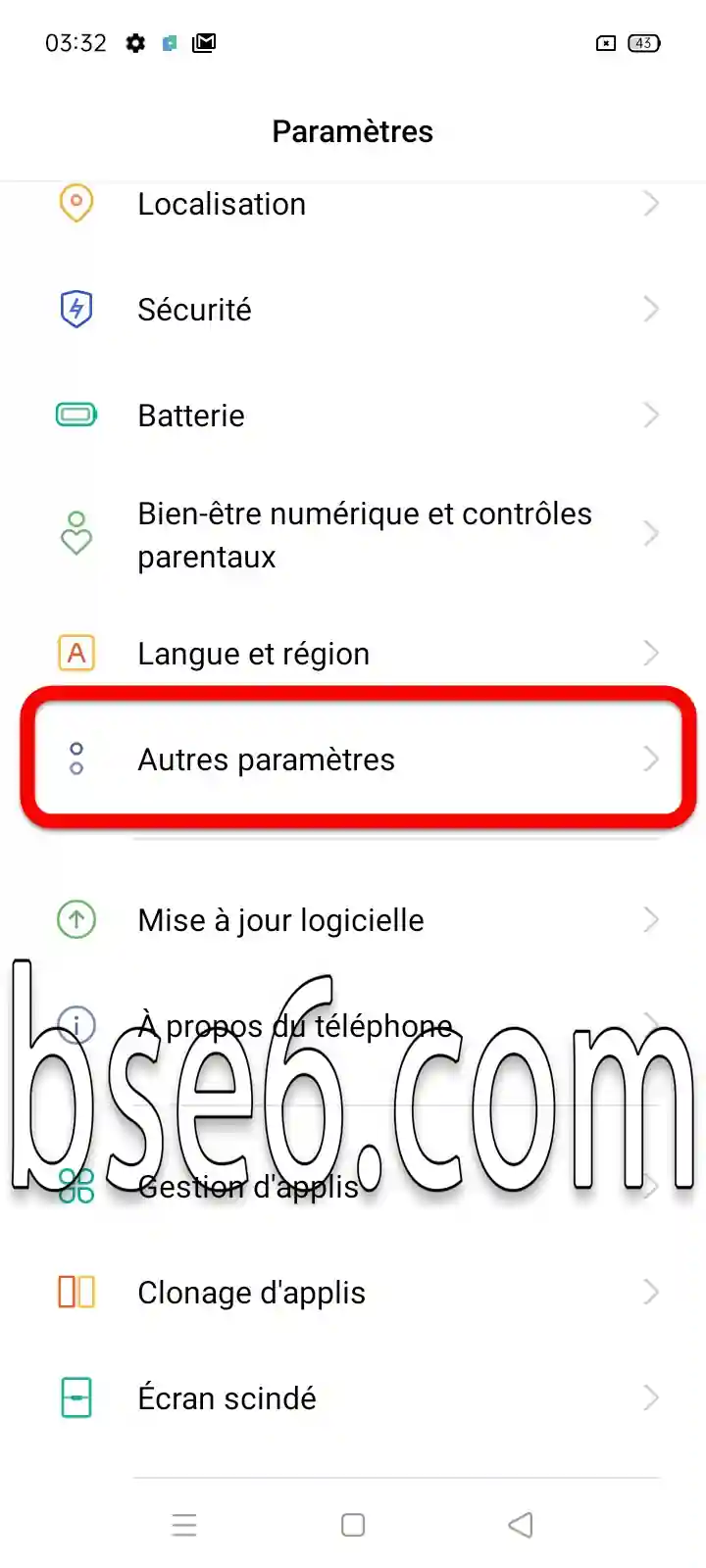This screenshot has width=706, height=1568.
Task: Select Langue et région
Action: [353, 654]
